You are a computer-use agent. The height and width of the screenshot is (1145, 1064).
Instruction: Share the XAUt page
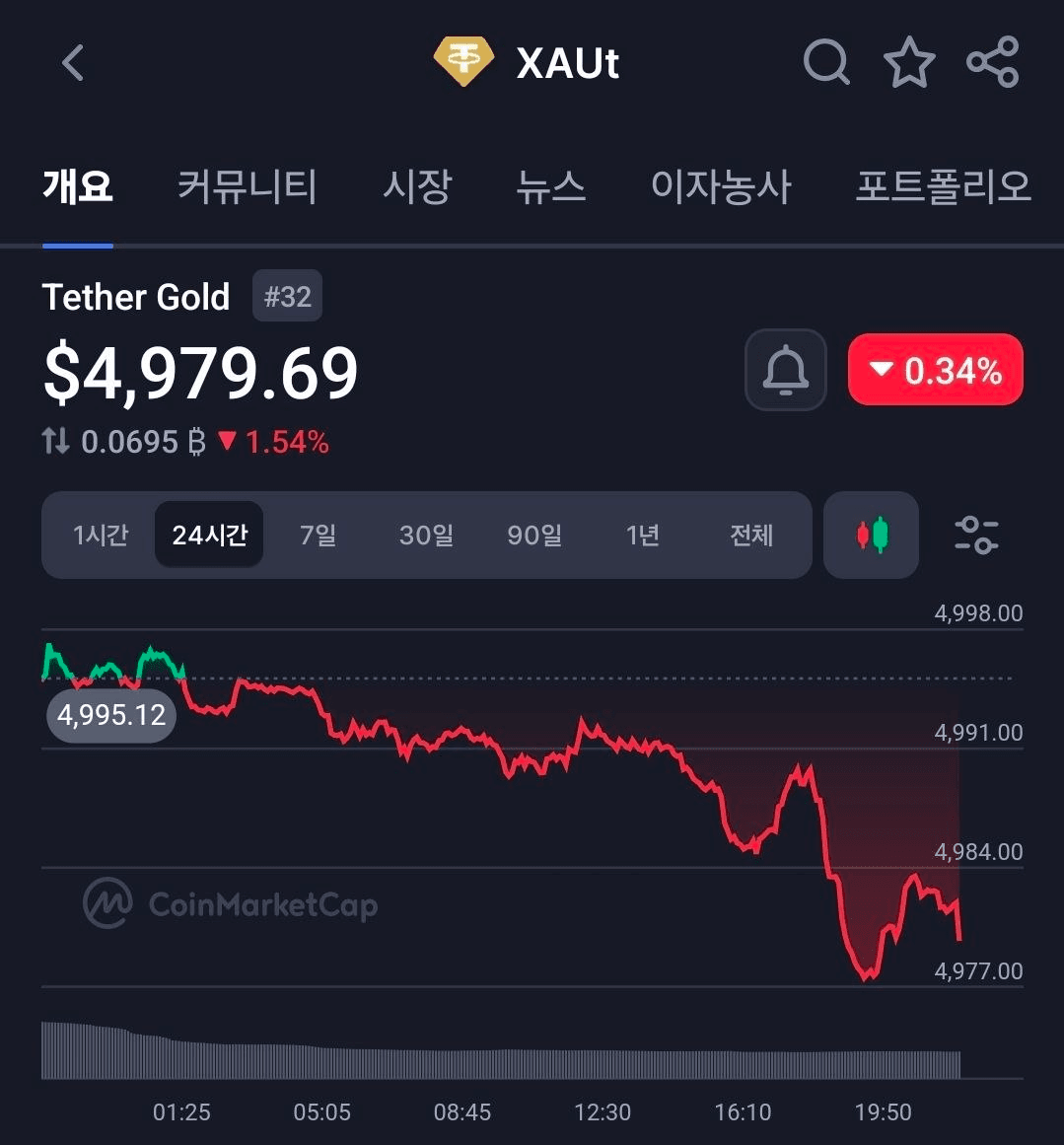pos(992,62)
